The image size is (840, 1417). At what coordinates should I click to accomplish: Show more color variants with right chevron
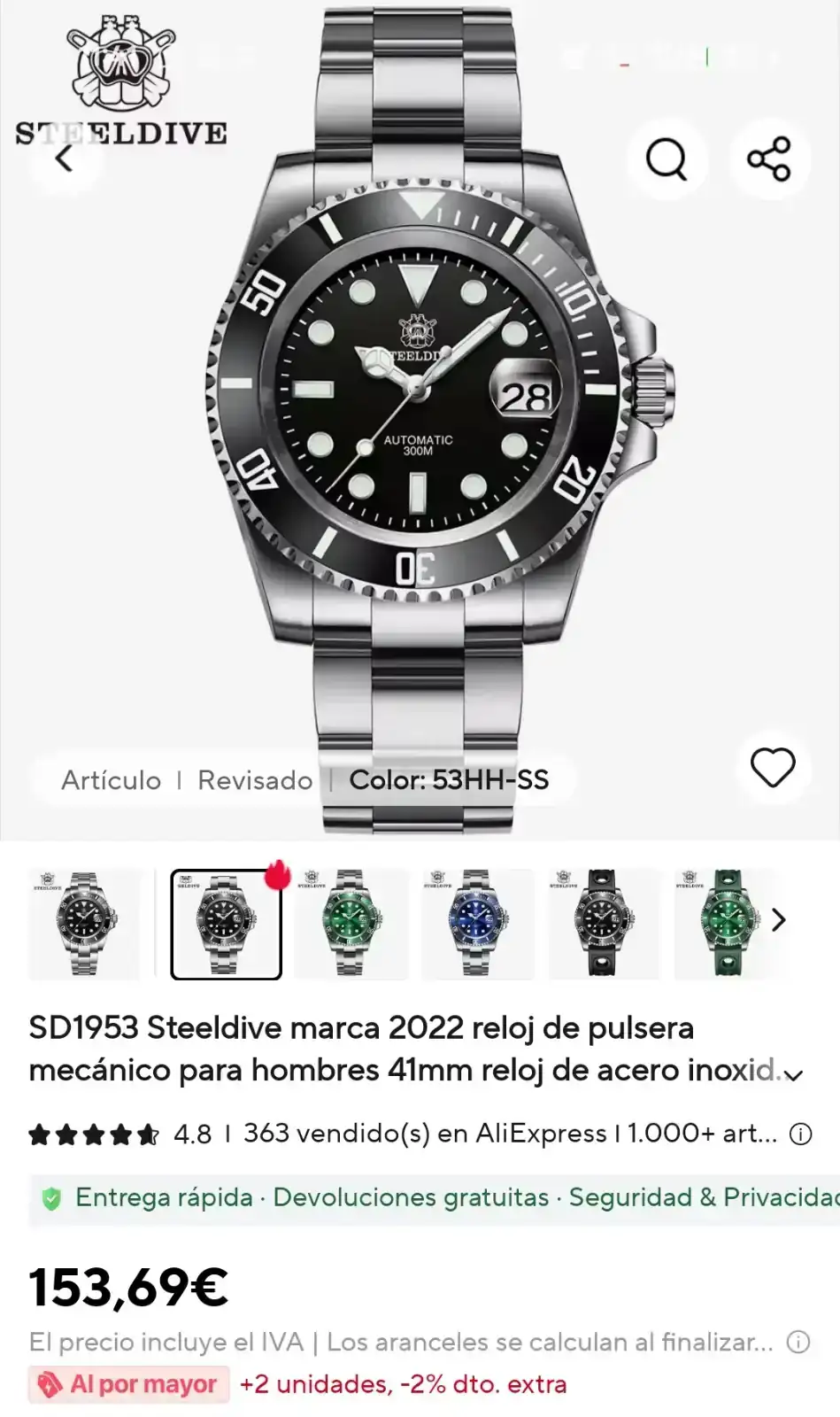(778, 920)
